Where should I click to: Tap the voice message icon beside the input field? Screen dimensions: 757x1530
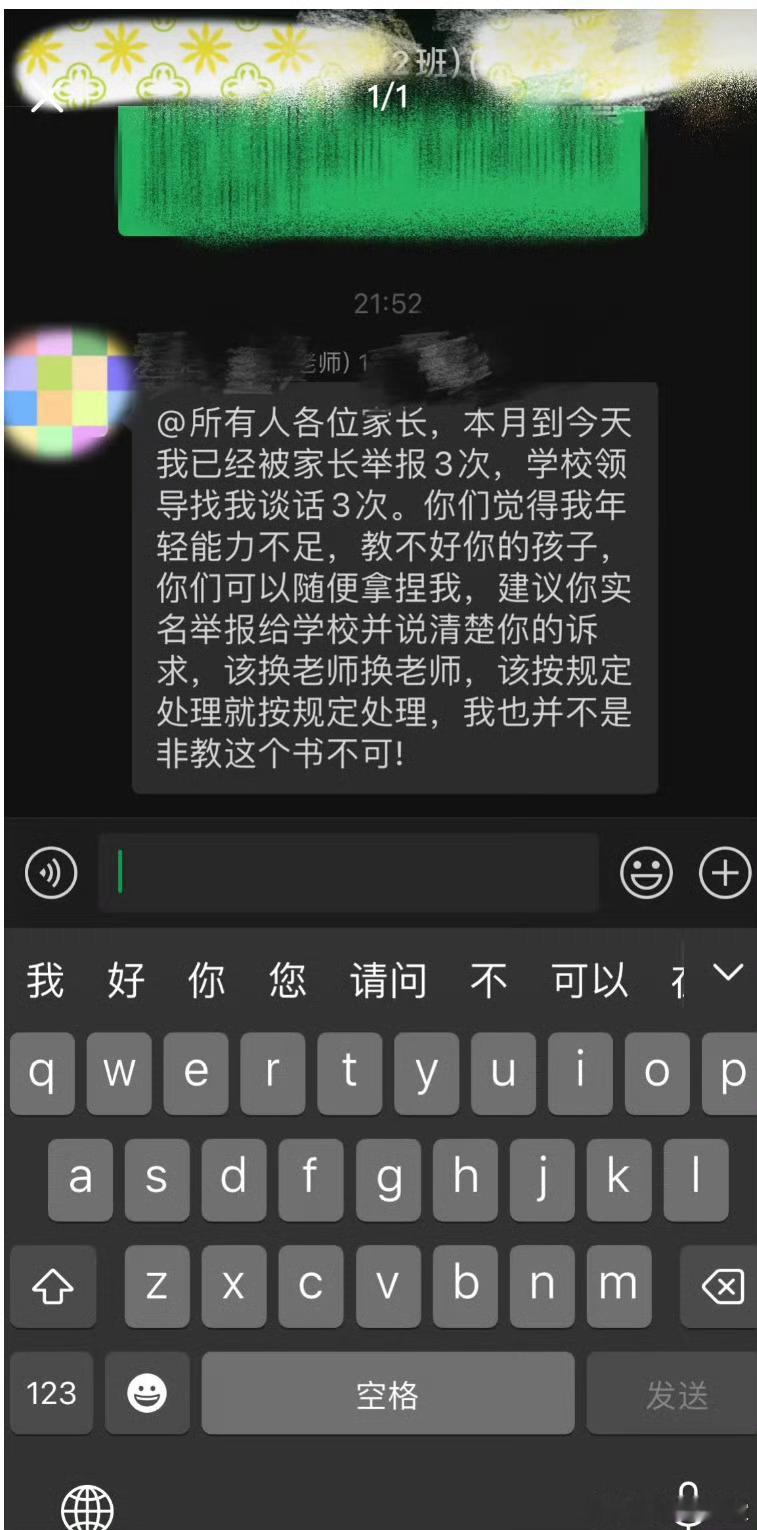pyautogui.click(x=50, y=873)
